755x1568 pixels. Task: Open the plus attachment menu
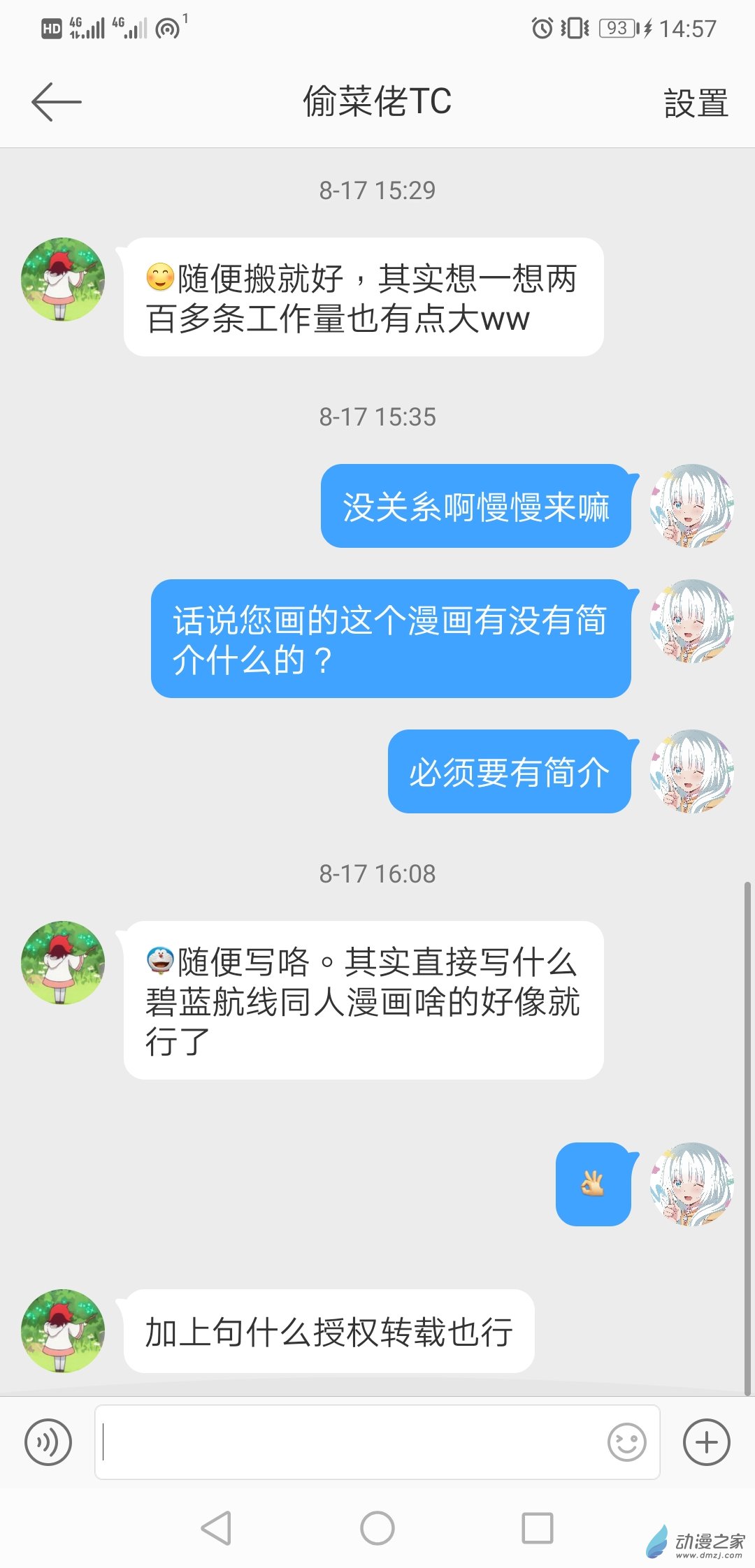click(x=706, y=1442)
